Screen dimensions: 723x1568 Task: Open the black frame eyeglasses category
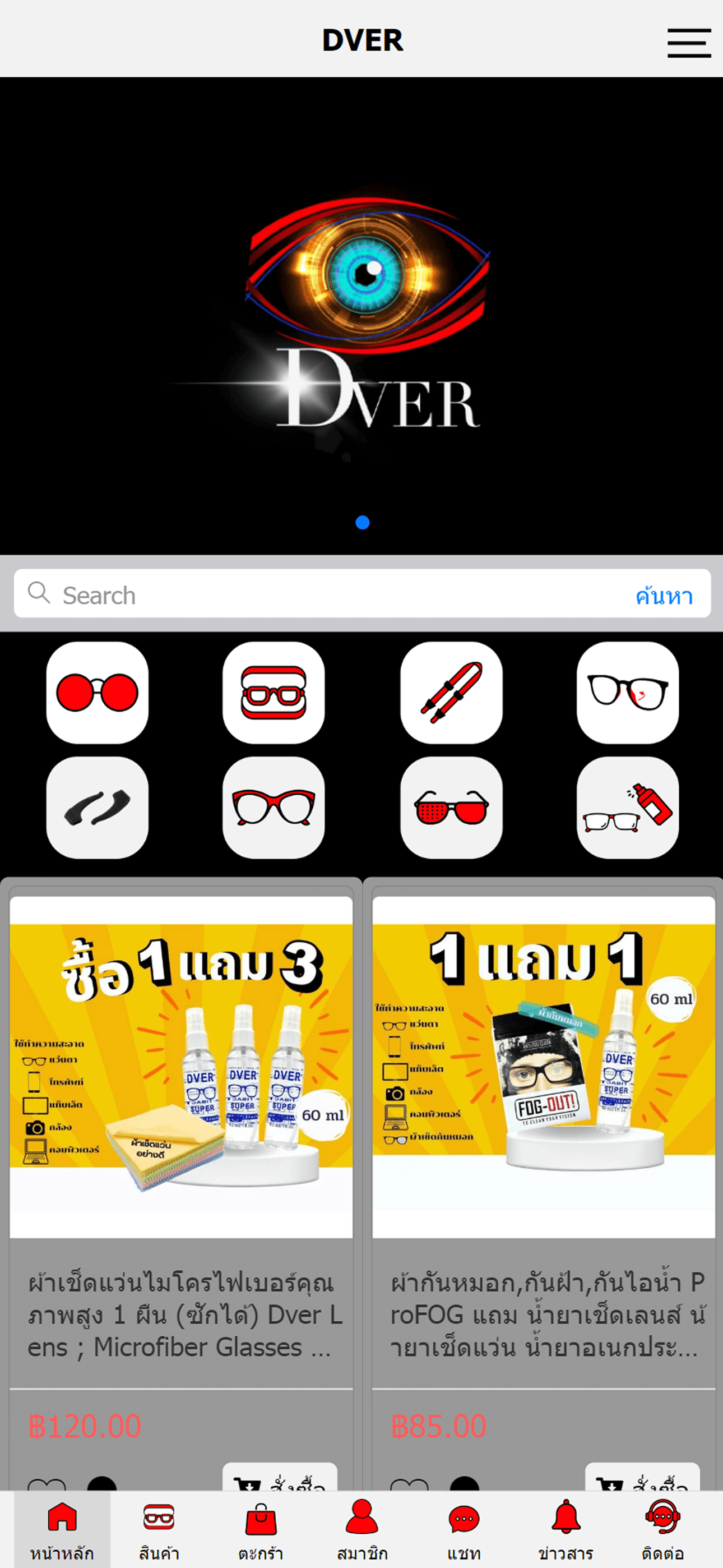628,692
